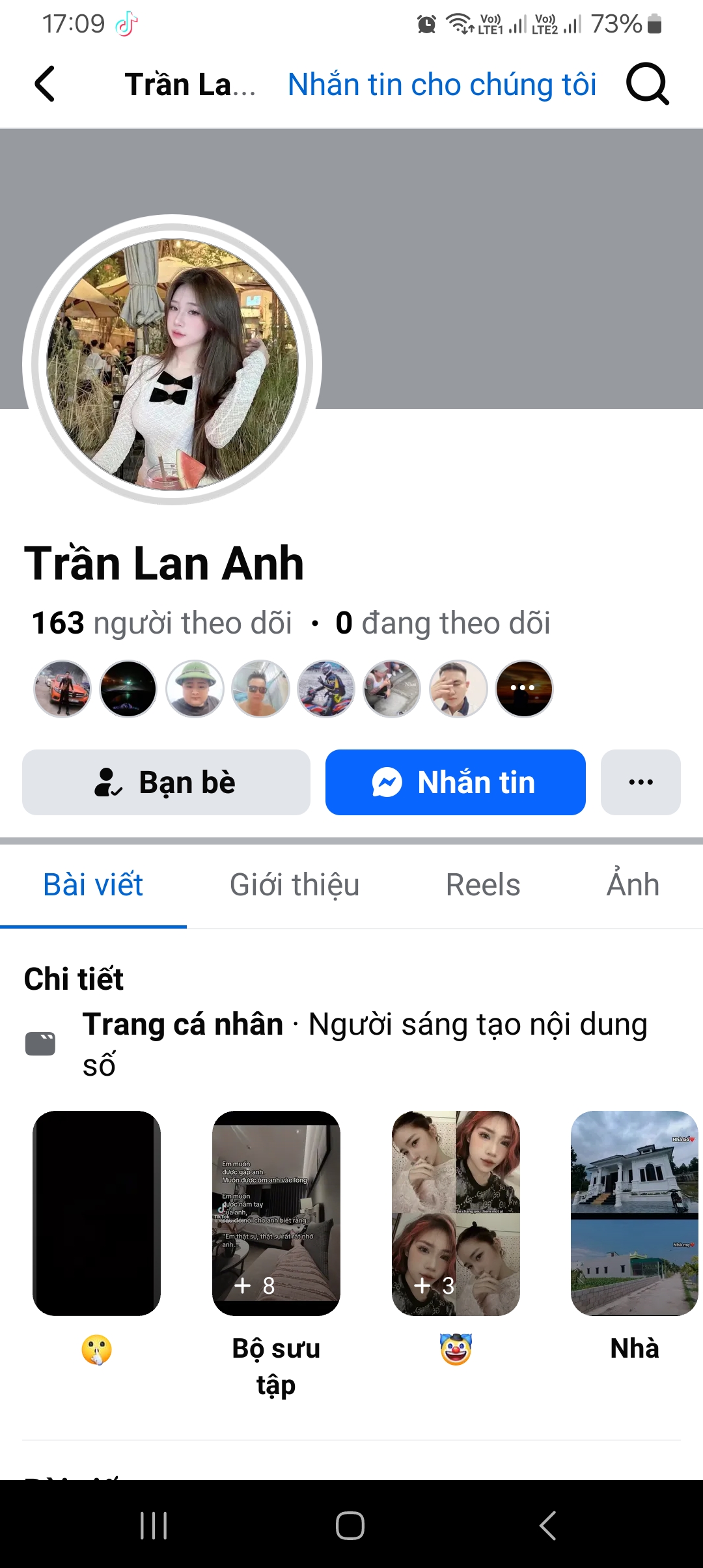Switch to the "Bài viết" tab

click(93, 885)
